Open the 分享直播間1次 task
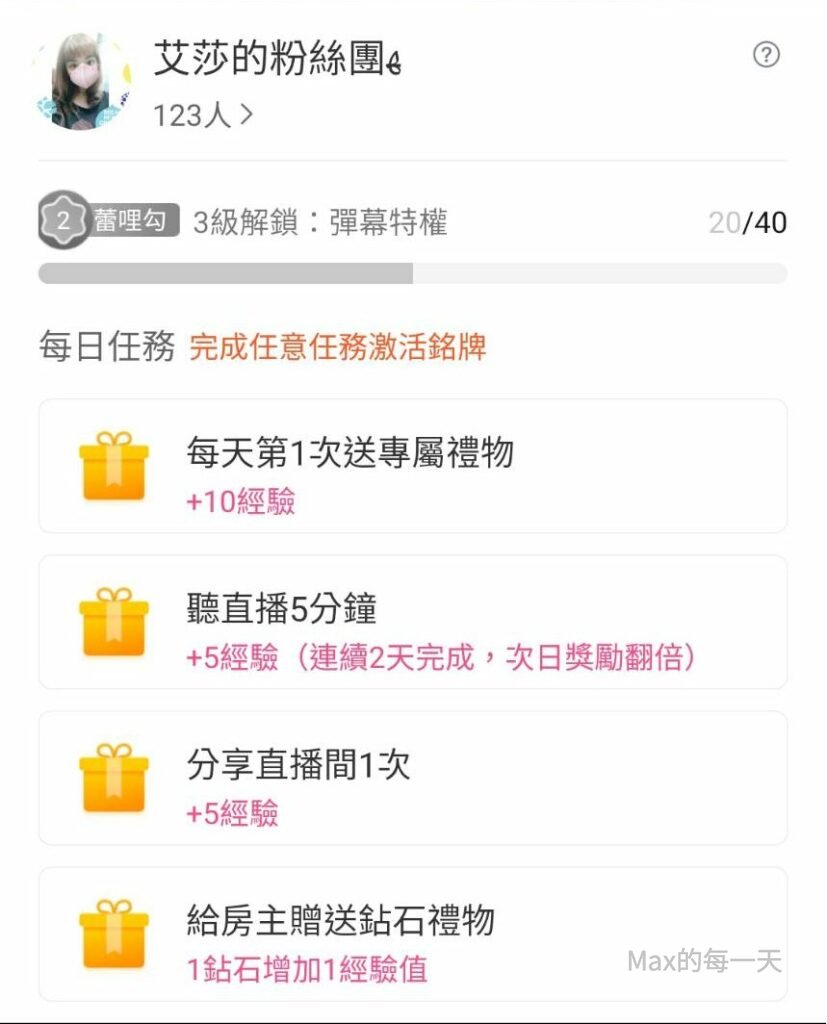This screenshot has width=827, height=1024. pyautogui.click(x=412, y=778)
